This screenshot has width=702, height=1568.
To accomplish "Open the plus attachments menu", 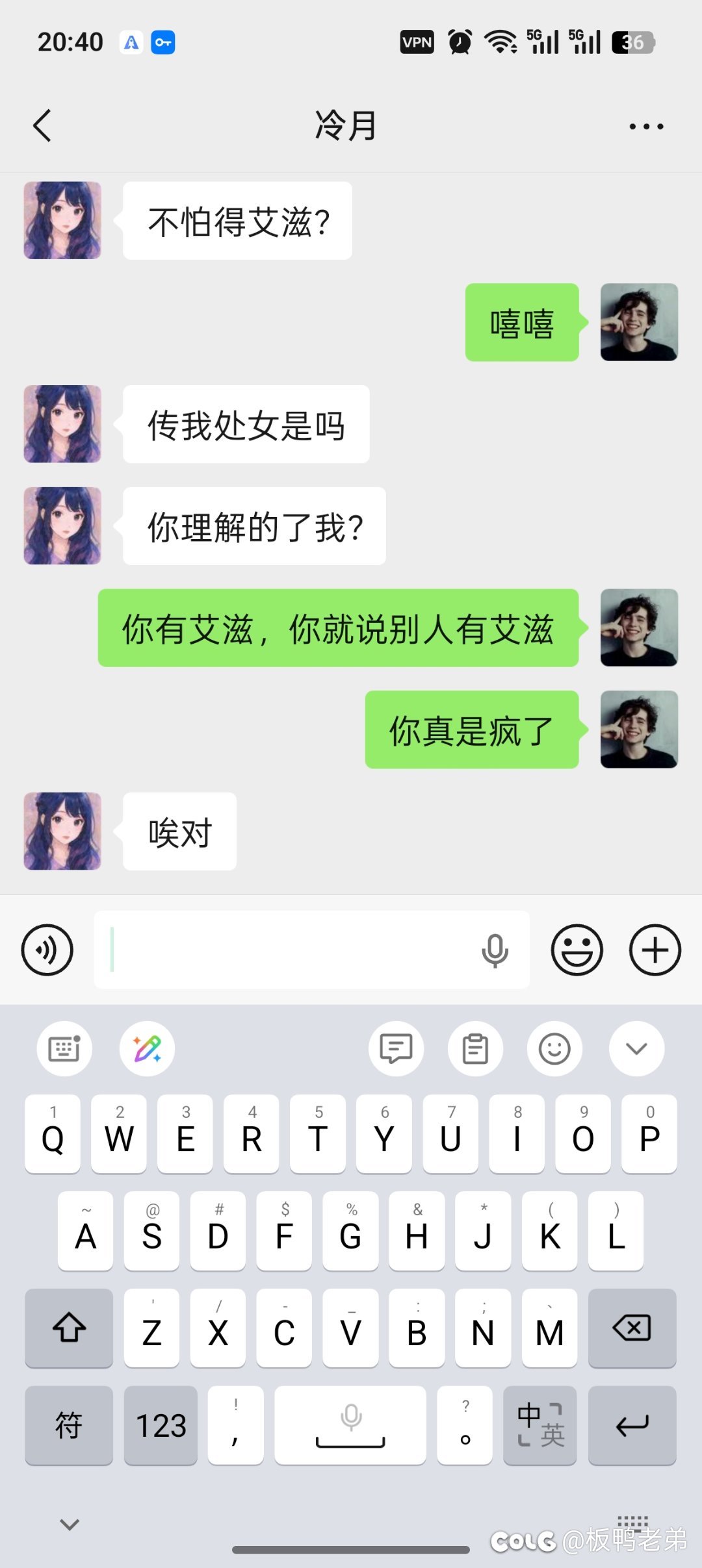I will point(655,950).
